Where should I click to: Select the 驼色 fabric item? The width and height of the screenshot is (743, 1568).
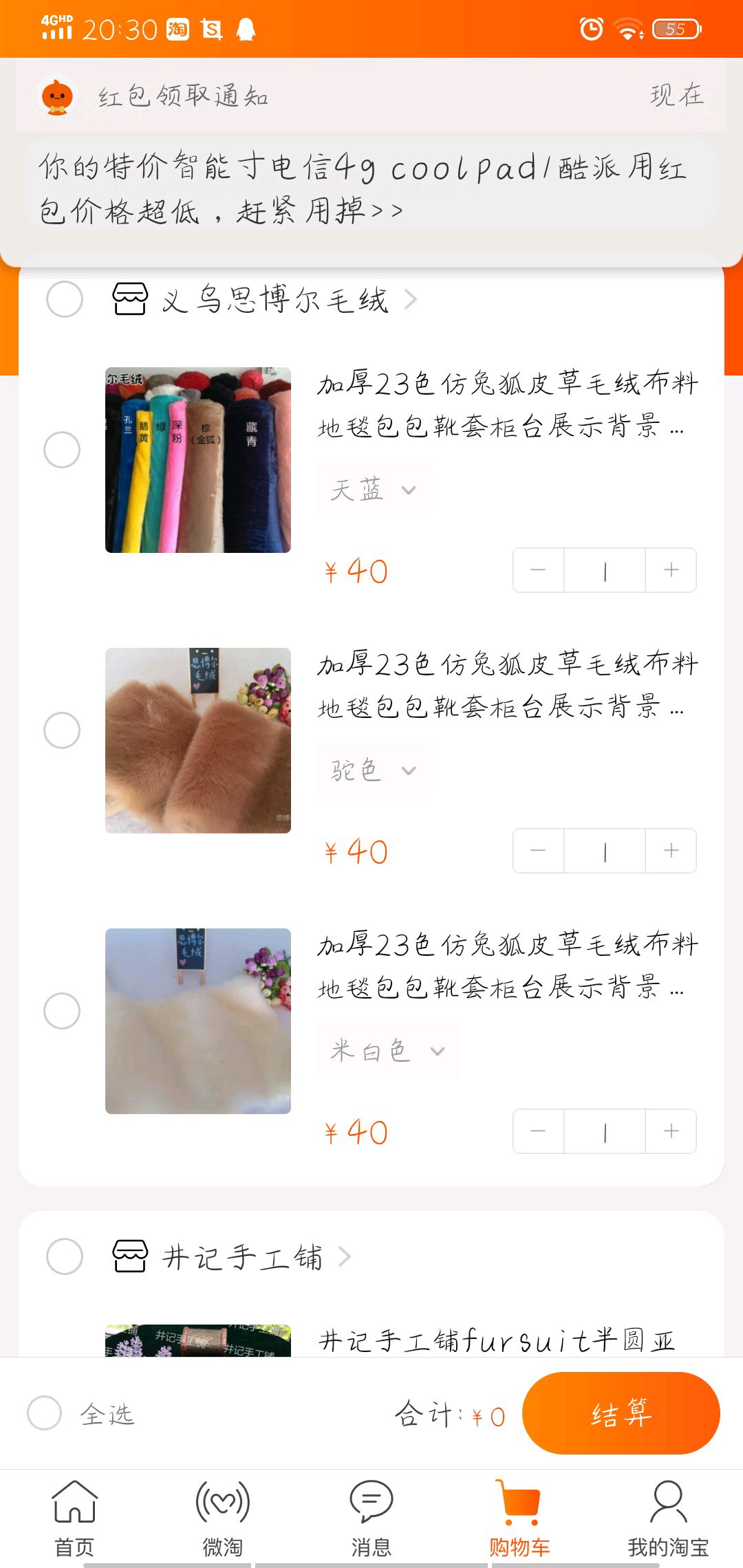(62, 730)
